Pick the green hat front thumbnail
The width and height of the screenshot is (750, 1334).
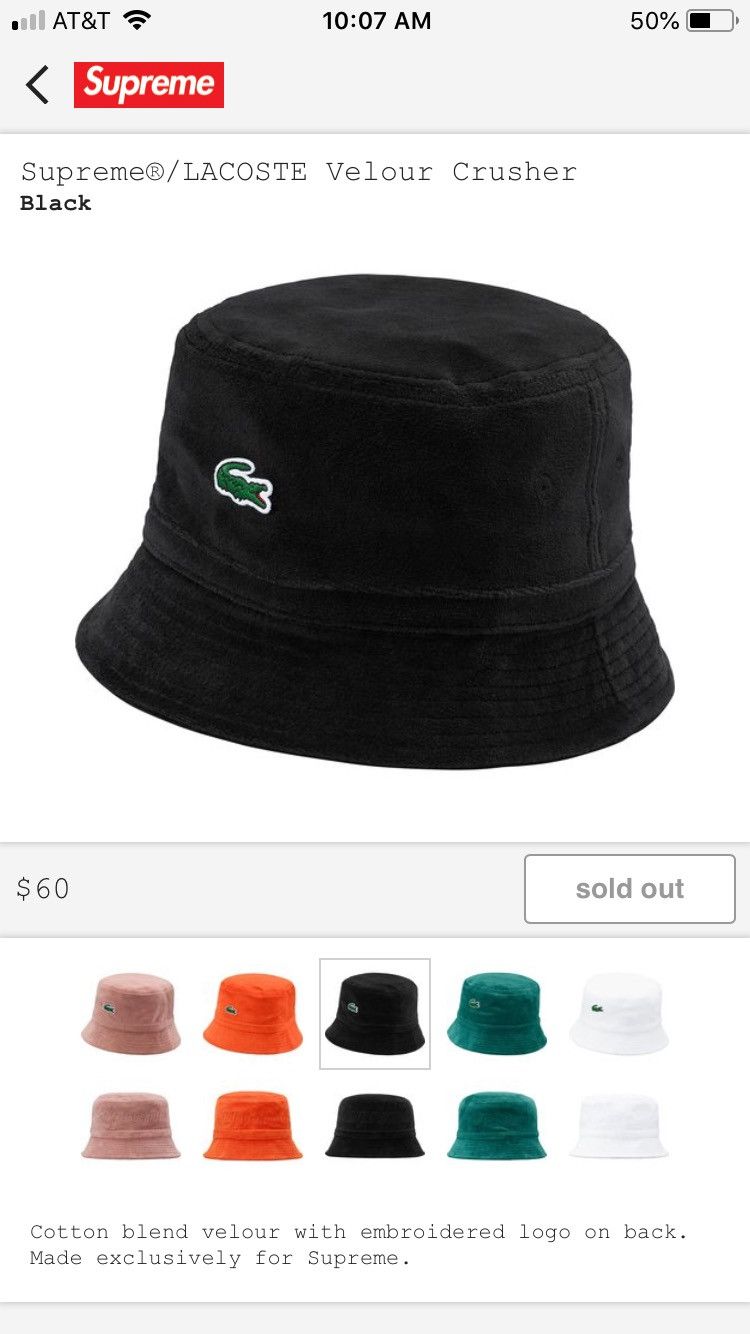tap(497, 1013)
